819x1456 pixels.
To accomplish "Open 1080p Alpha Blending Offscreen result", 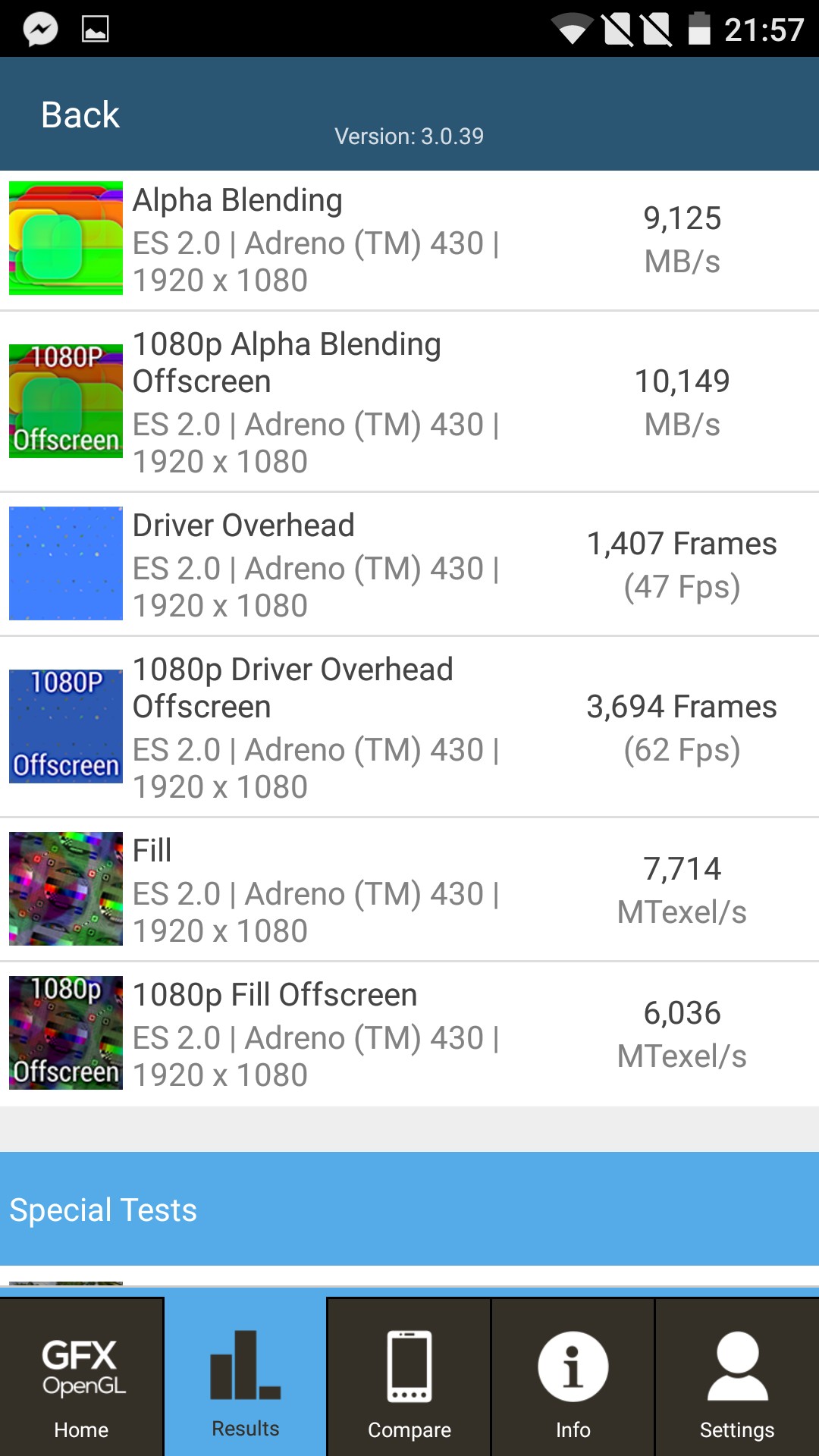I will [x=409, y=402].
